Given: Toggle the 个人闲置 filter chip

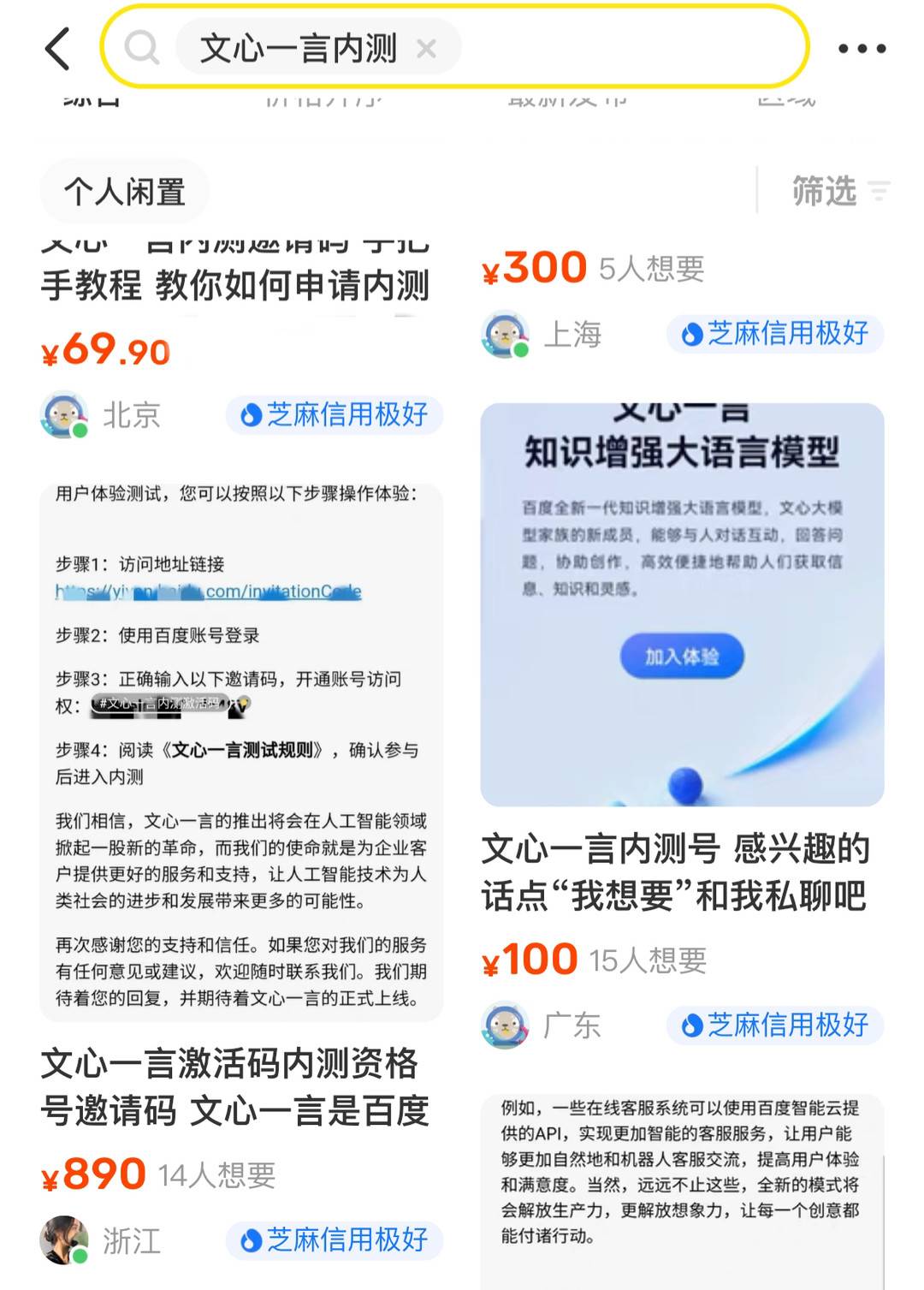Looking at the screenshot, I should [125, 192].
